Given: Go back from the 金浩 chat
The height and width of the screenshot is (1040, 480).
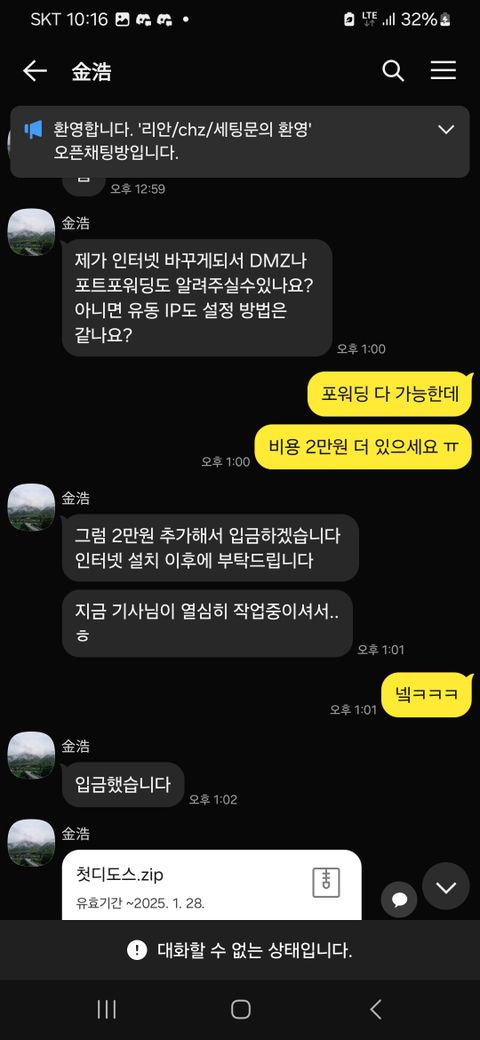Looking at the screenshot, I should point(34,72).
